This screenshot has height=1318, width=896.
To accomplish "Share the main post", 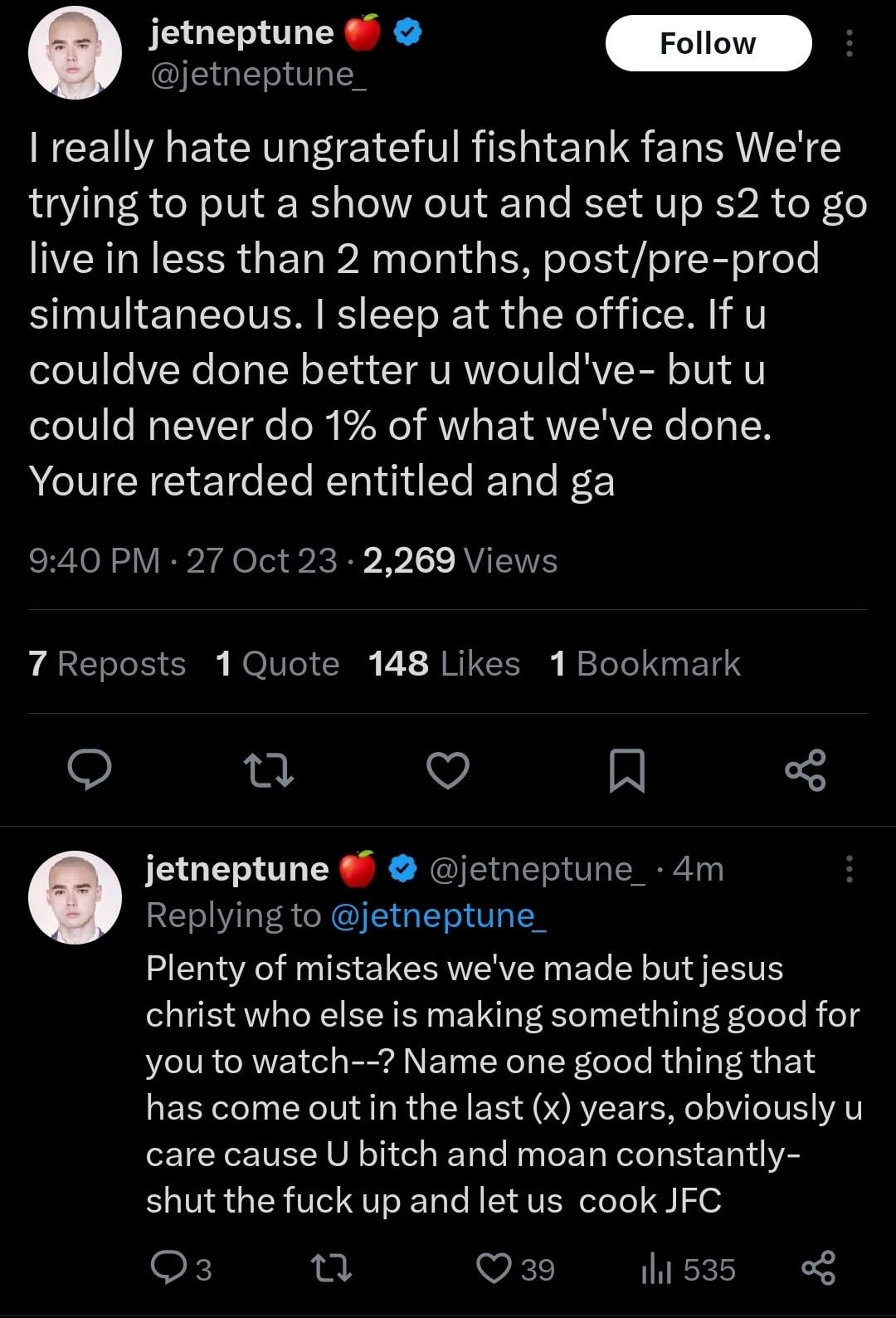I will coord(805,769).
